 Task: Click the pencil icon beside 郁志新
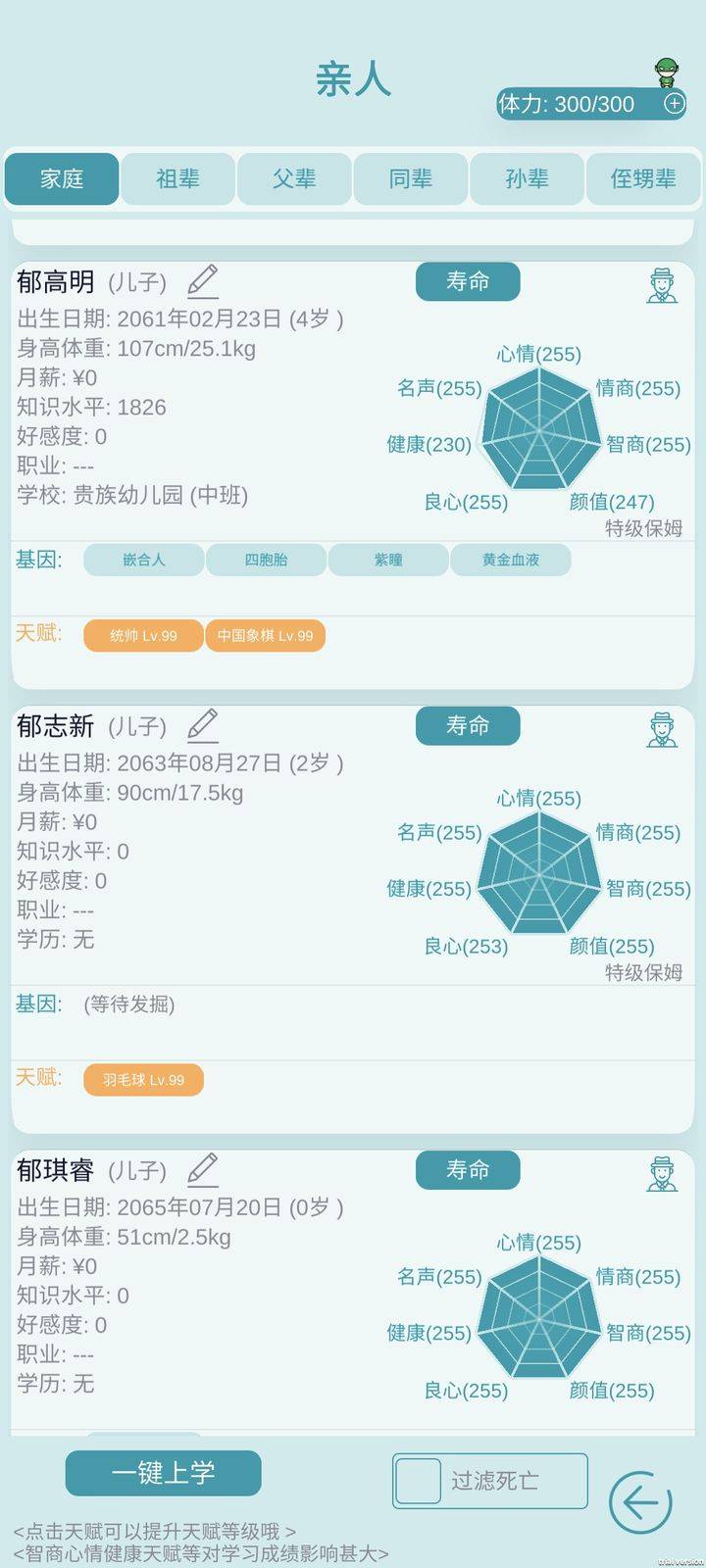pos(203,726)
